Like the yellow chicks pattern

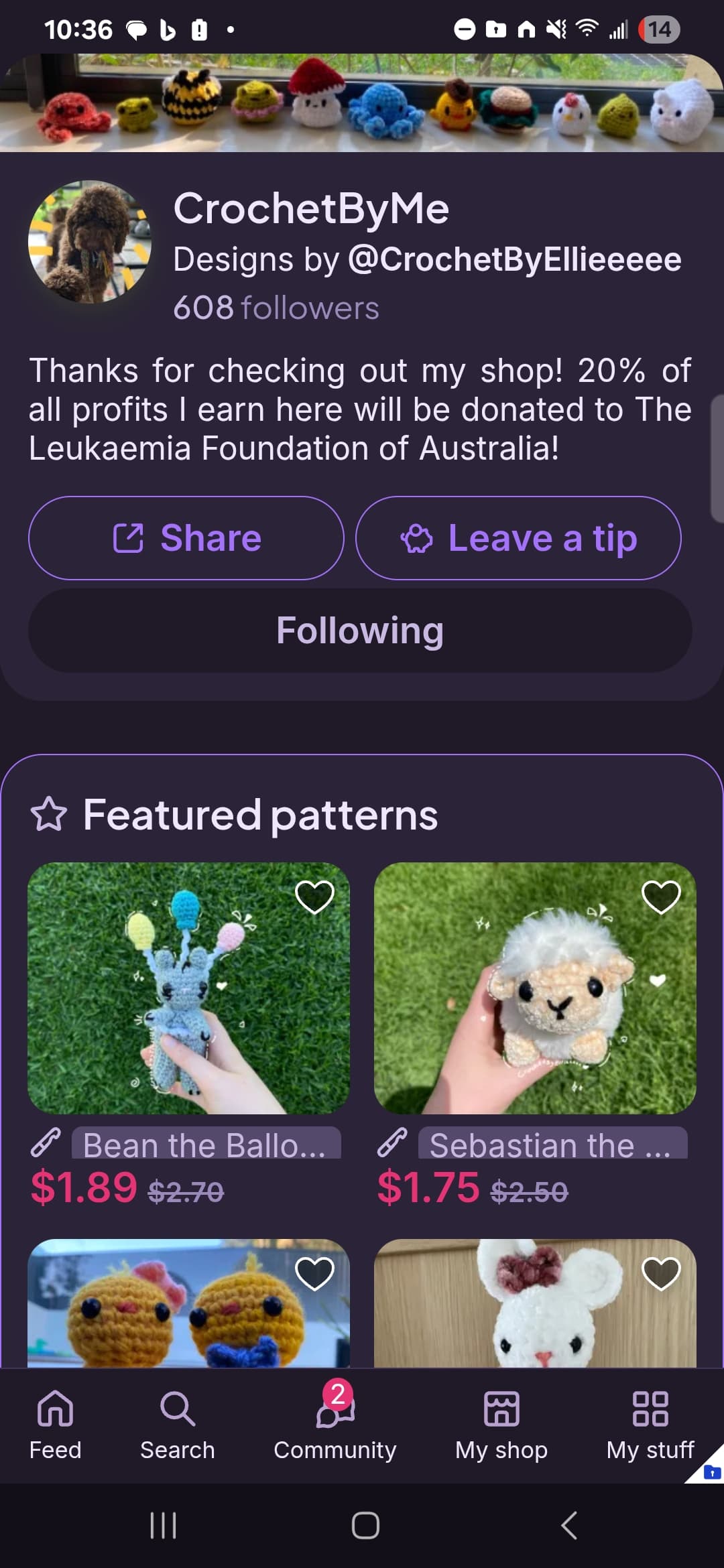tap(314, 1273)
